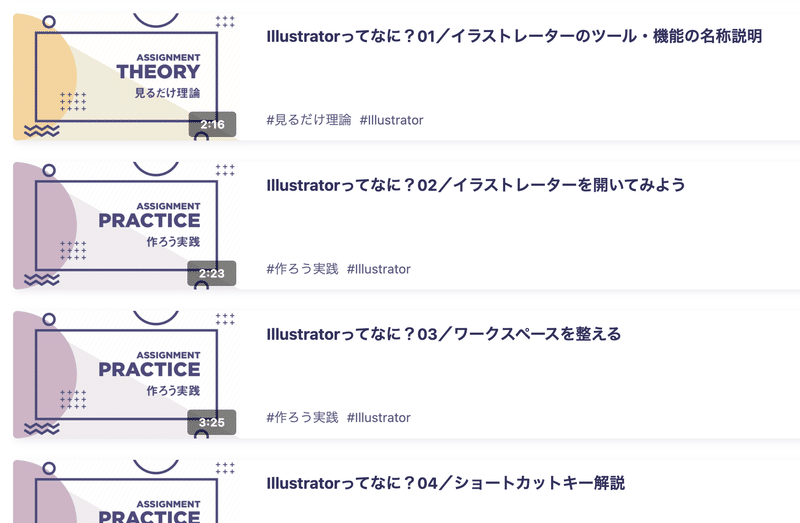Tap the #Illustrator tag under video 01
800x523 pixels.
point(391,120)
